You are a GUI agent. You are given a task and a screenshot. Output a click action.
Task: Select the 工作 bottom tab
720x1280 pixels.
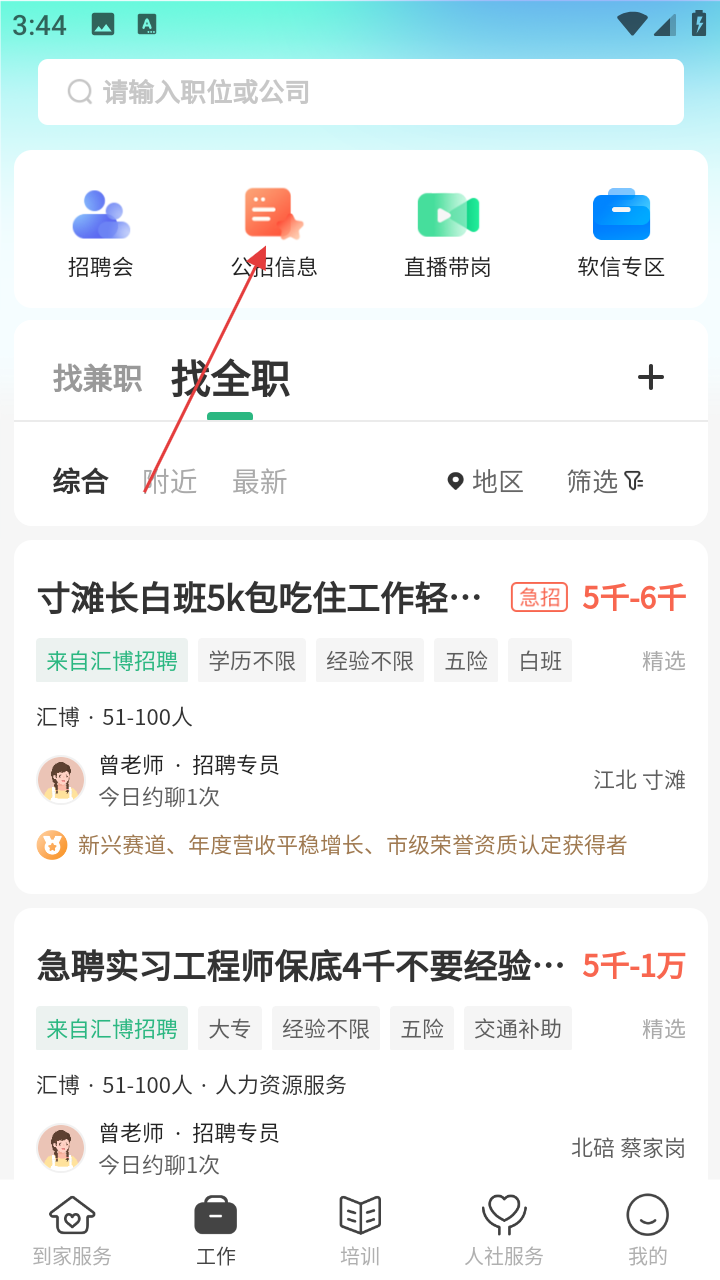point(216,1230)
